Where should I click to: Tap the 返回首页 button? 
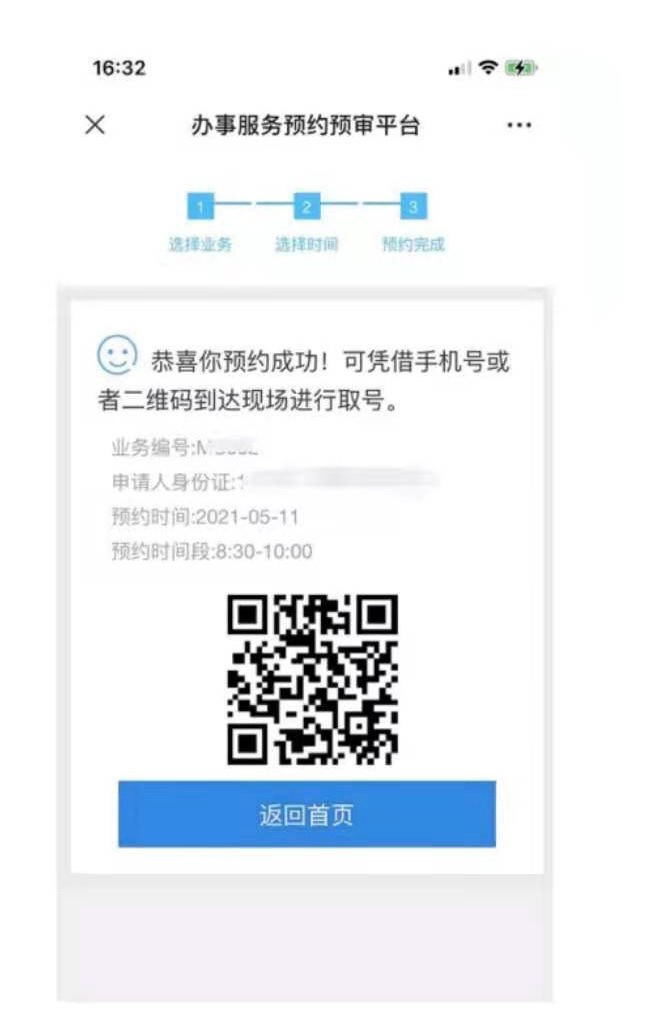pos(307,815)
